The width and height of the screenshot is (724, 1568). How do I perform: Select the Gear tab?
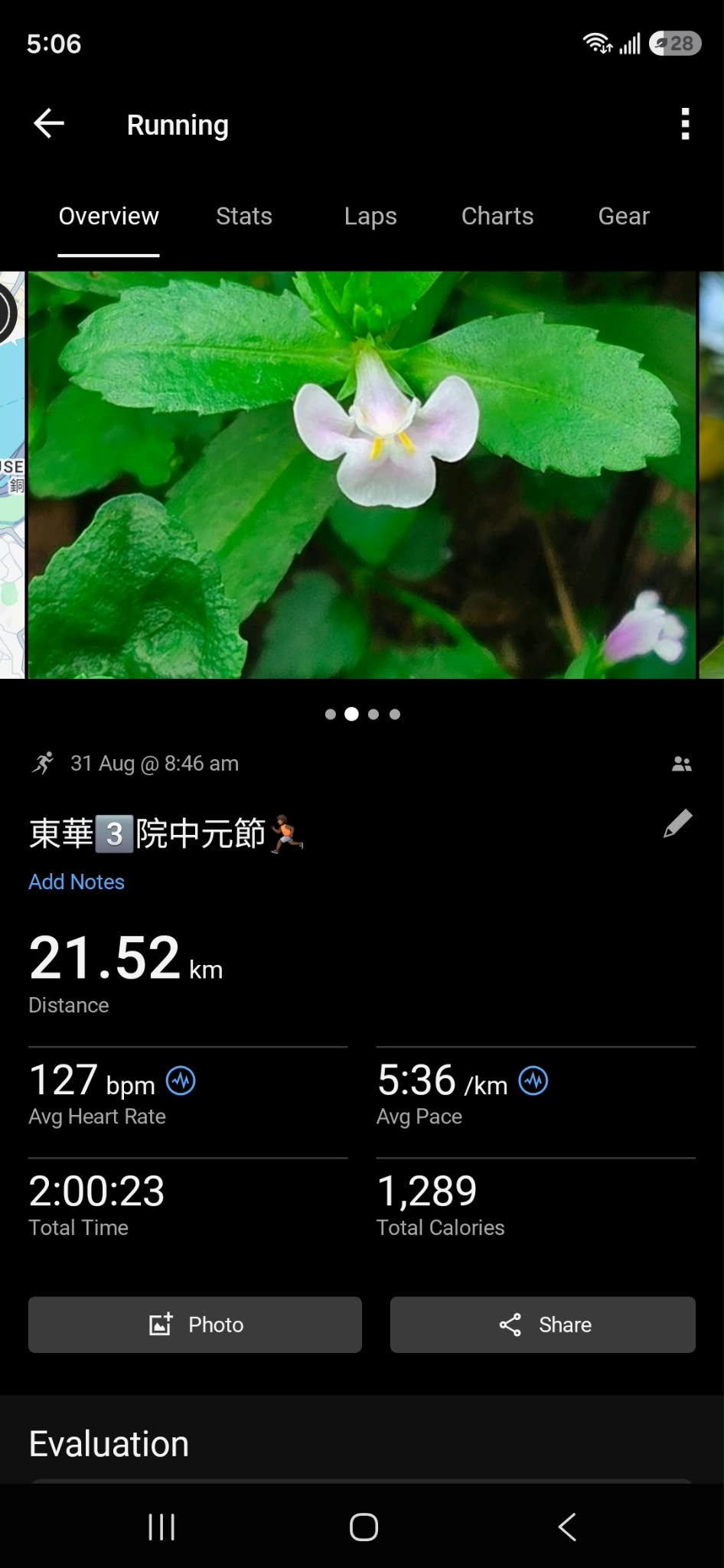624,217
